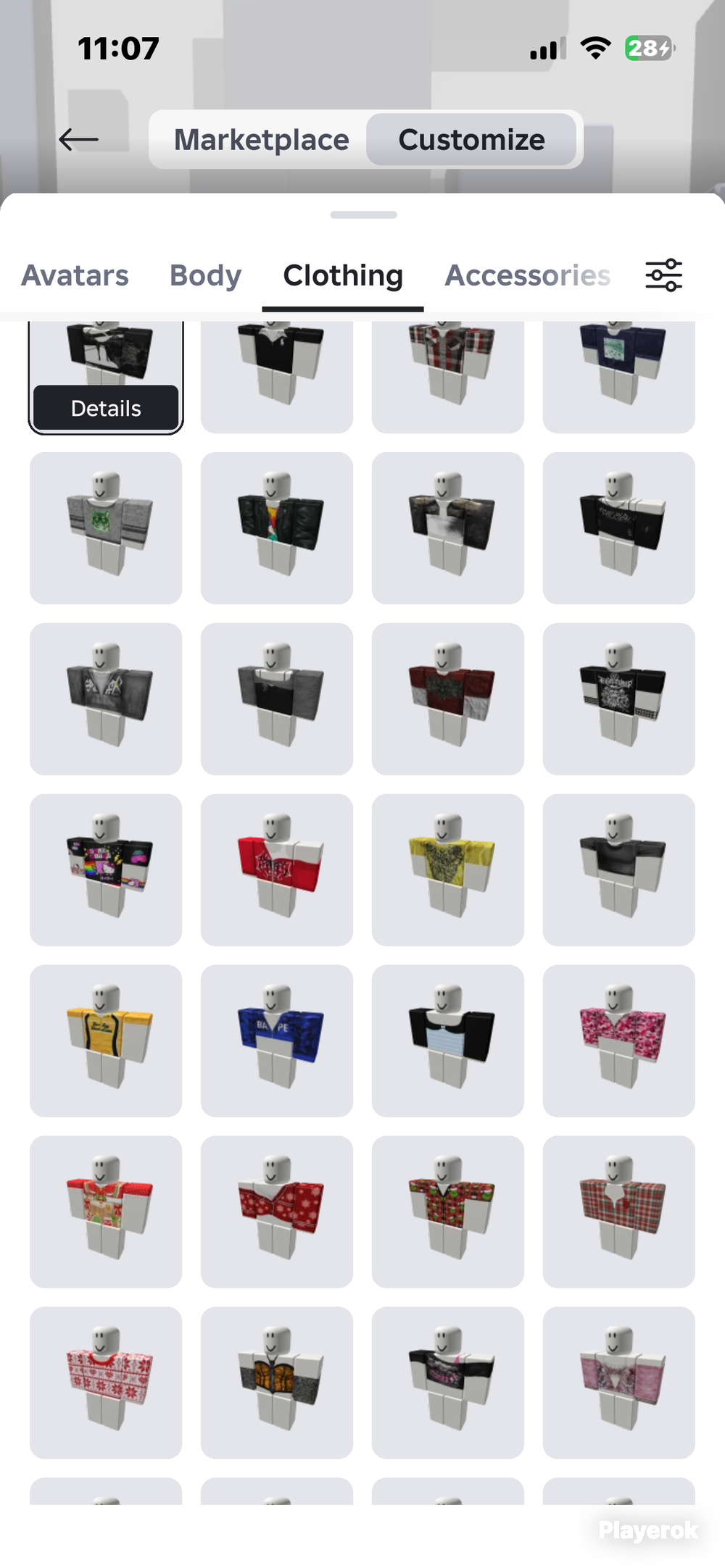This screenshot has height=1568, width=725.
Task: Select the Customize segment
Action: coord(471,139)
